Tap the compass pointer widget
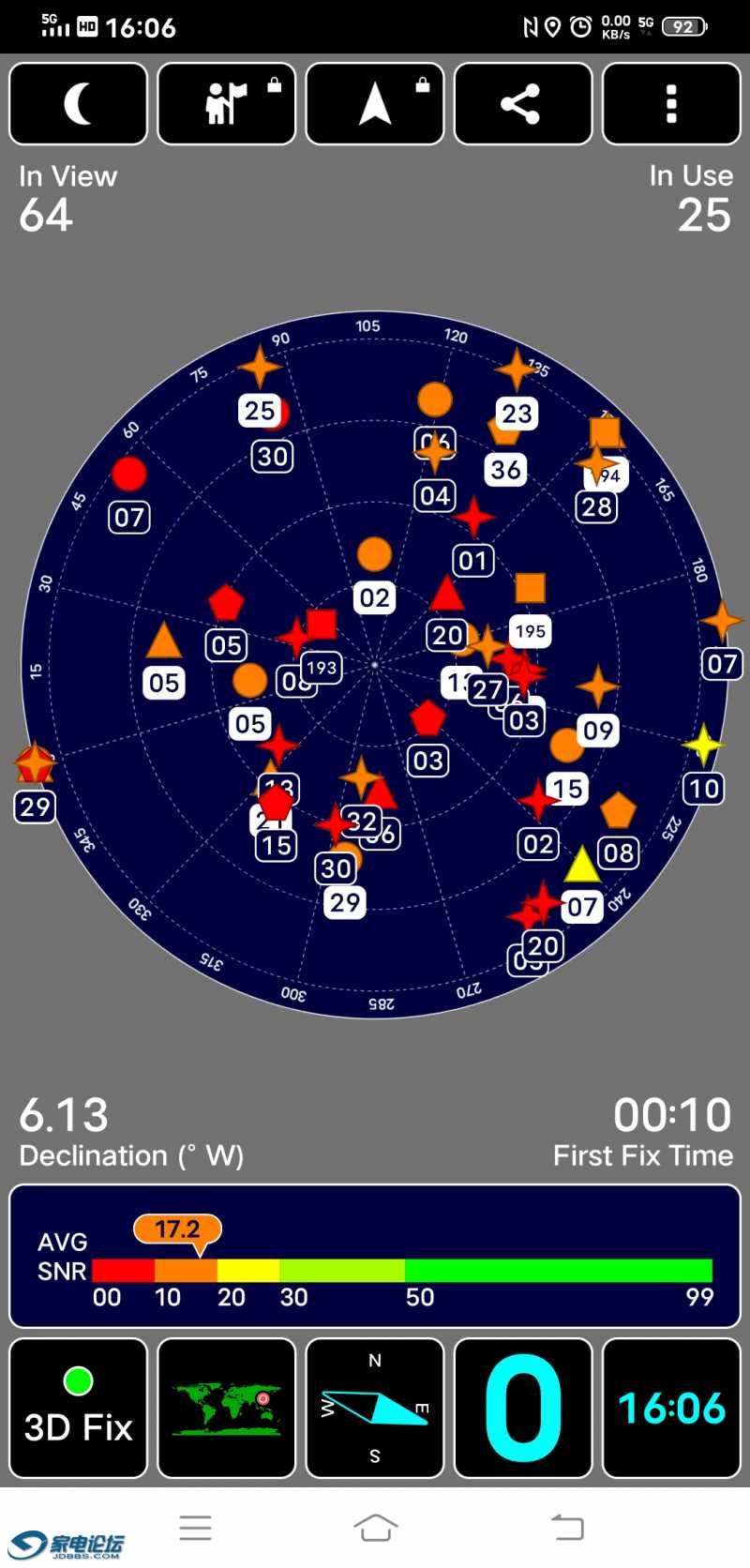750x1568 pixels. [374, 1407]
